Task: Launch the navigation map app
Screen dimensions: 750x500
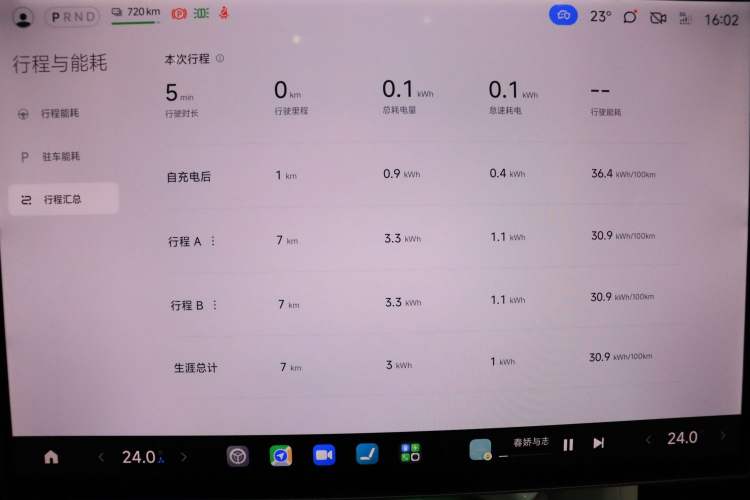Action: pos(281,456)
